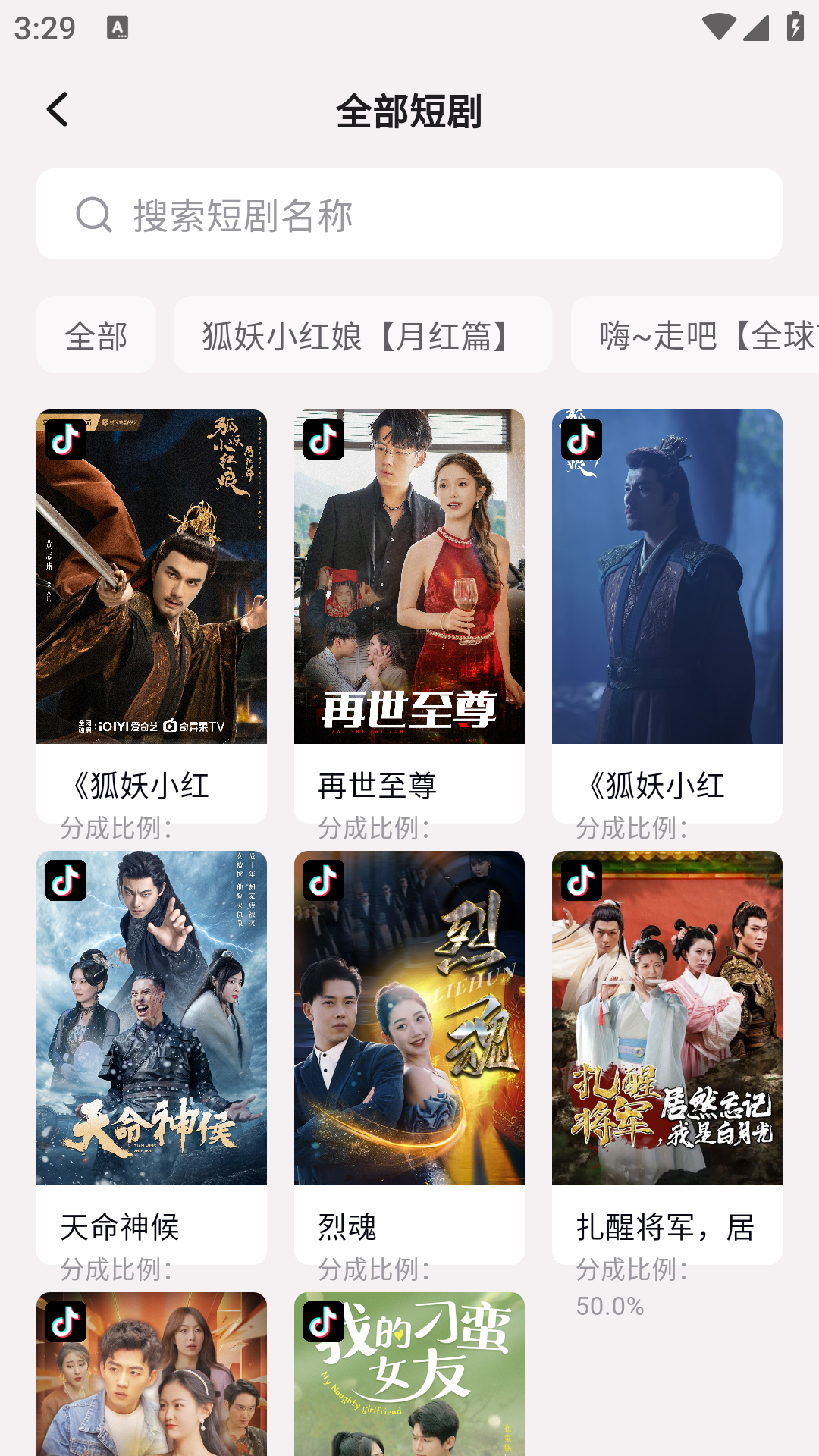Tap the 搜索短剧名称 search input field
Viewport: 819px width, 1456px height.
point(409,213)
